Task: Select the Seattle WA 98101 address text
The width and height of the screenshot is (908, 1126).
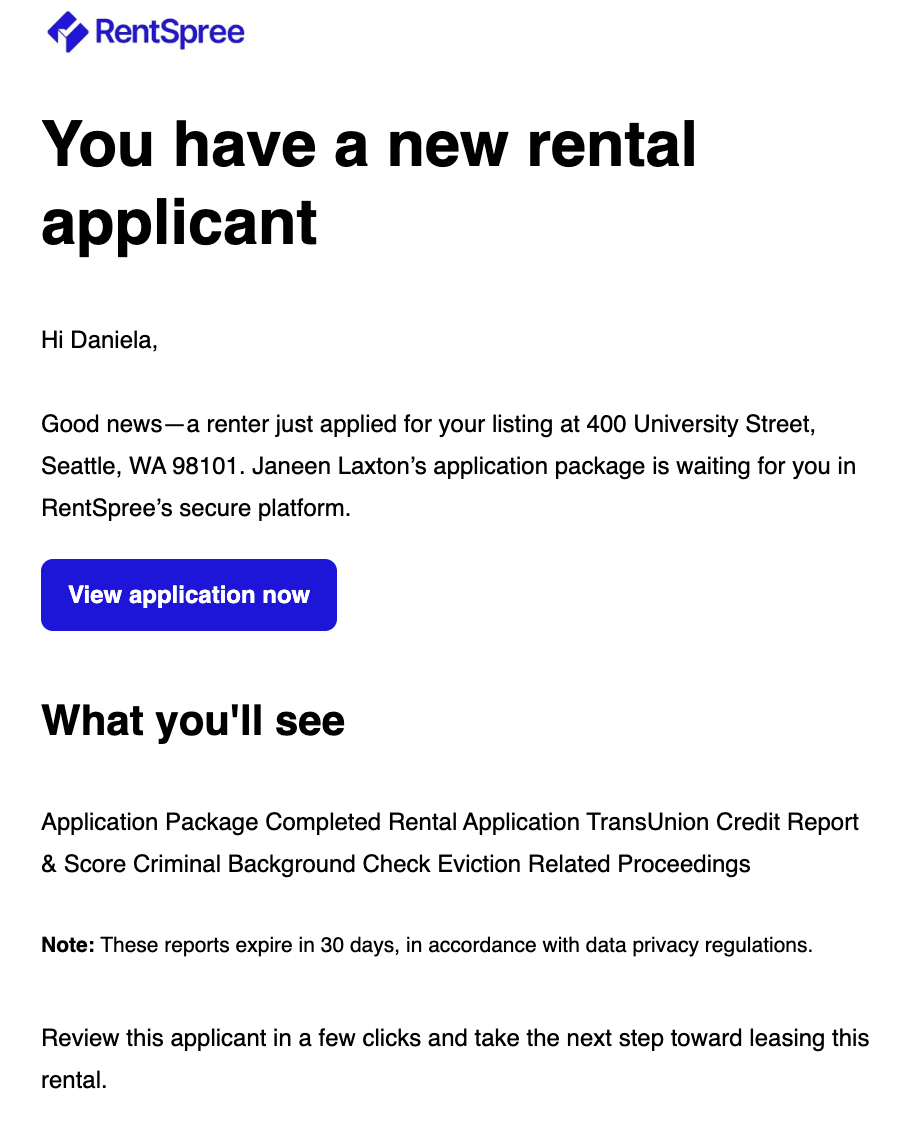Action: (140, 466)
